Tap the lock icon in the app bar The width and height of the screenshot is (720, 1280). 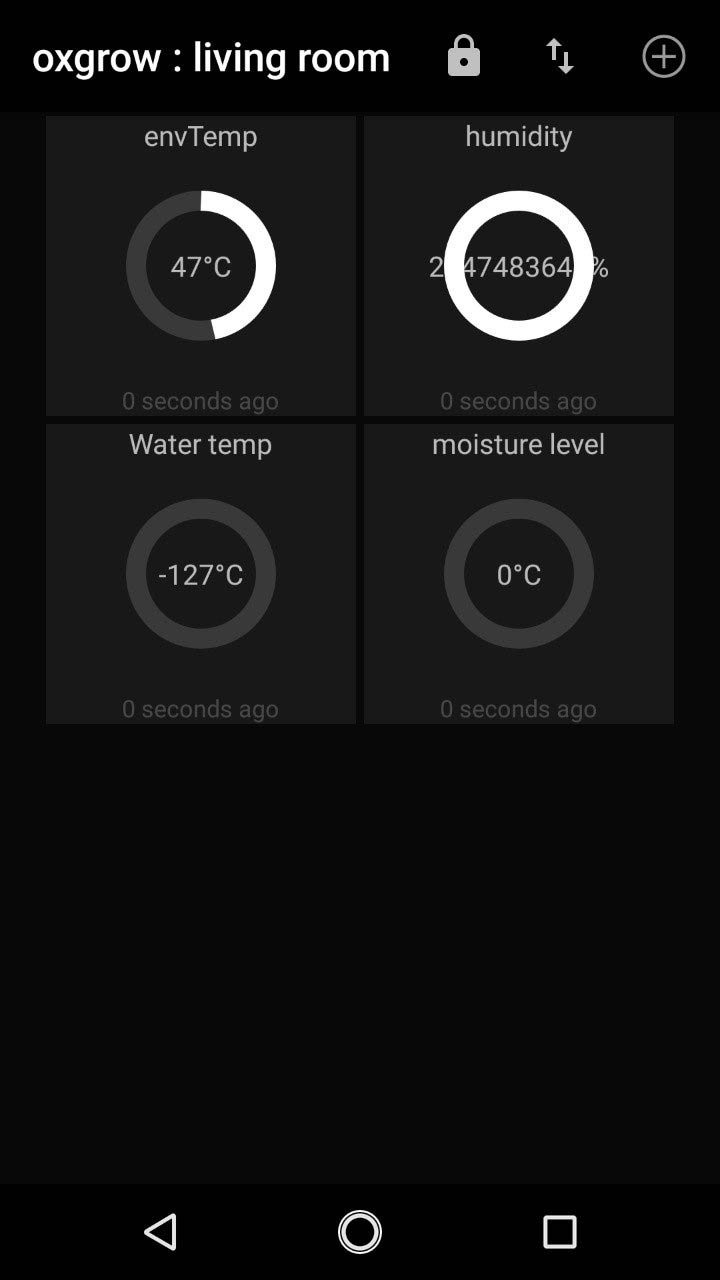point(463,56)
